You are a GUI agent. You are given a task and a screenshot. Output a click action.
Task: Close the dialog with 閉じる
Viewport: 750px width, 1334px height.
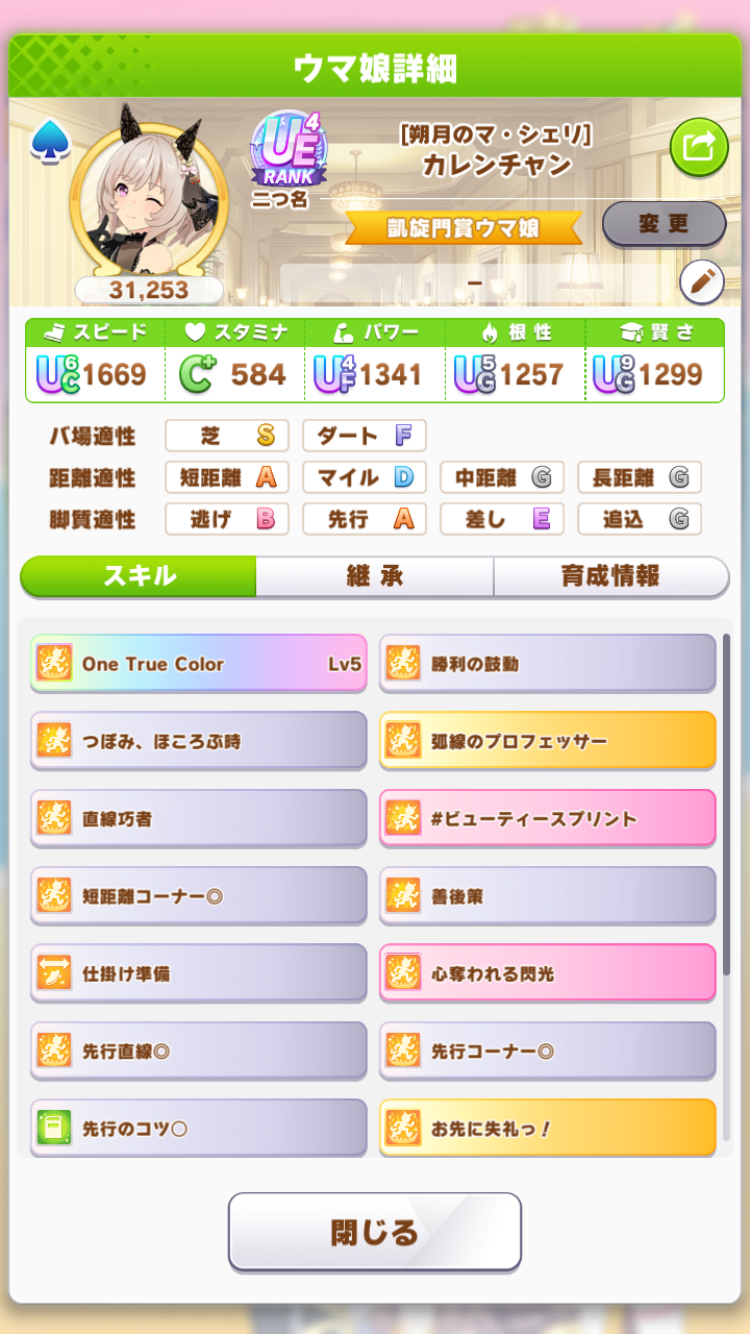[374, 1232]
